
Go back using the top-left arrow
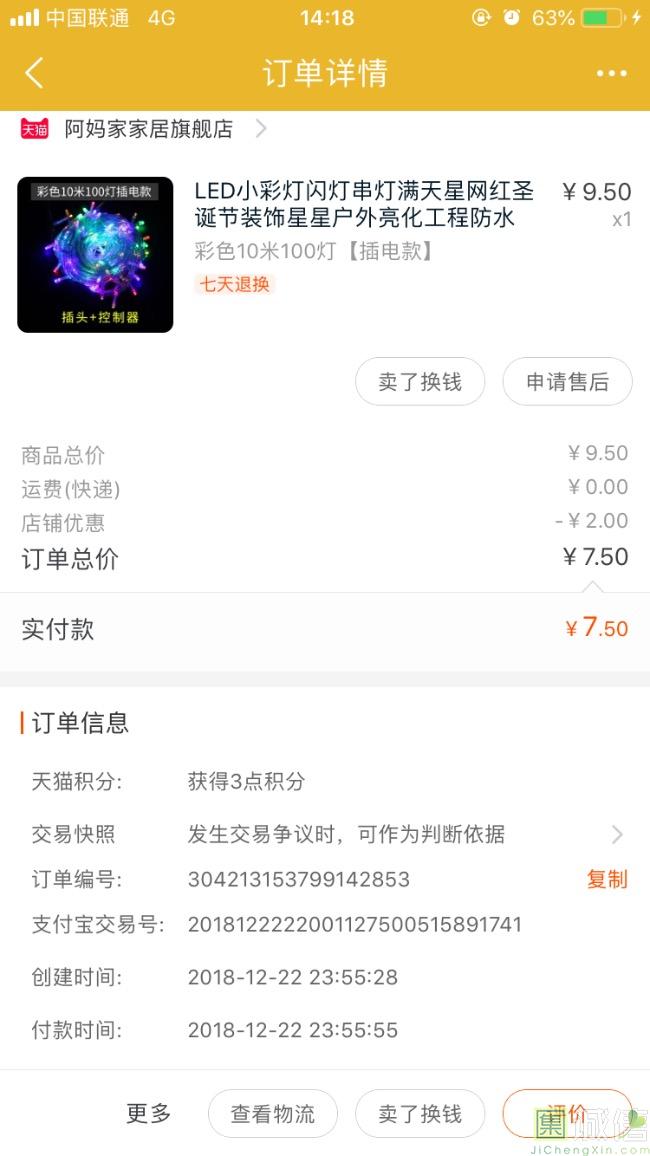[35, 73]
